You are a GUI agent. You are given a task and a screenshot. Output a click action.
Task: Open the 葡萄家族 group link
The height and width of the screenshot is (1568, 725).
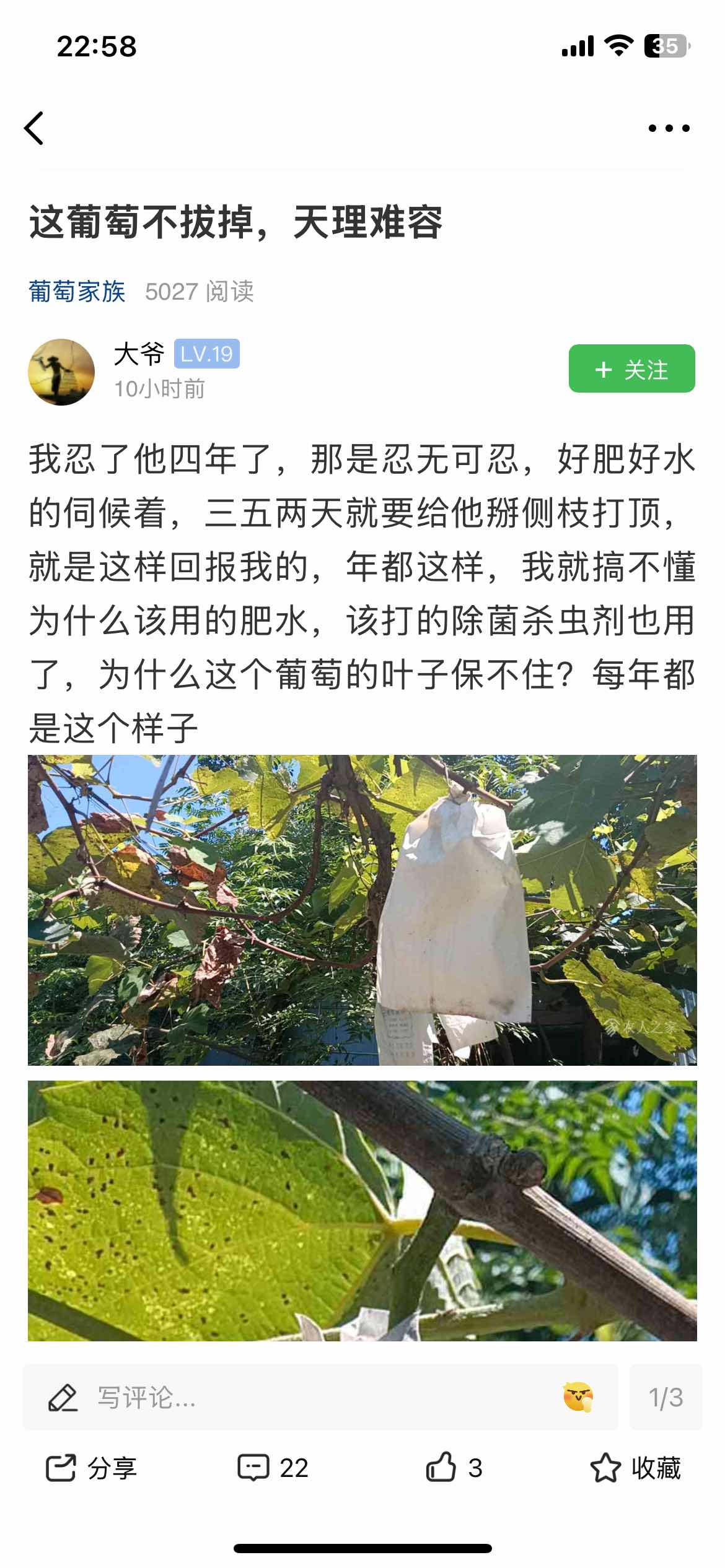tap(77, 291)
